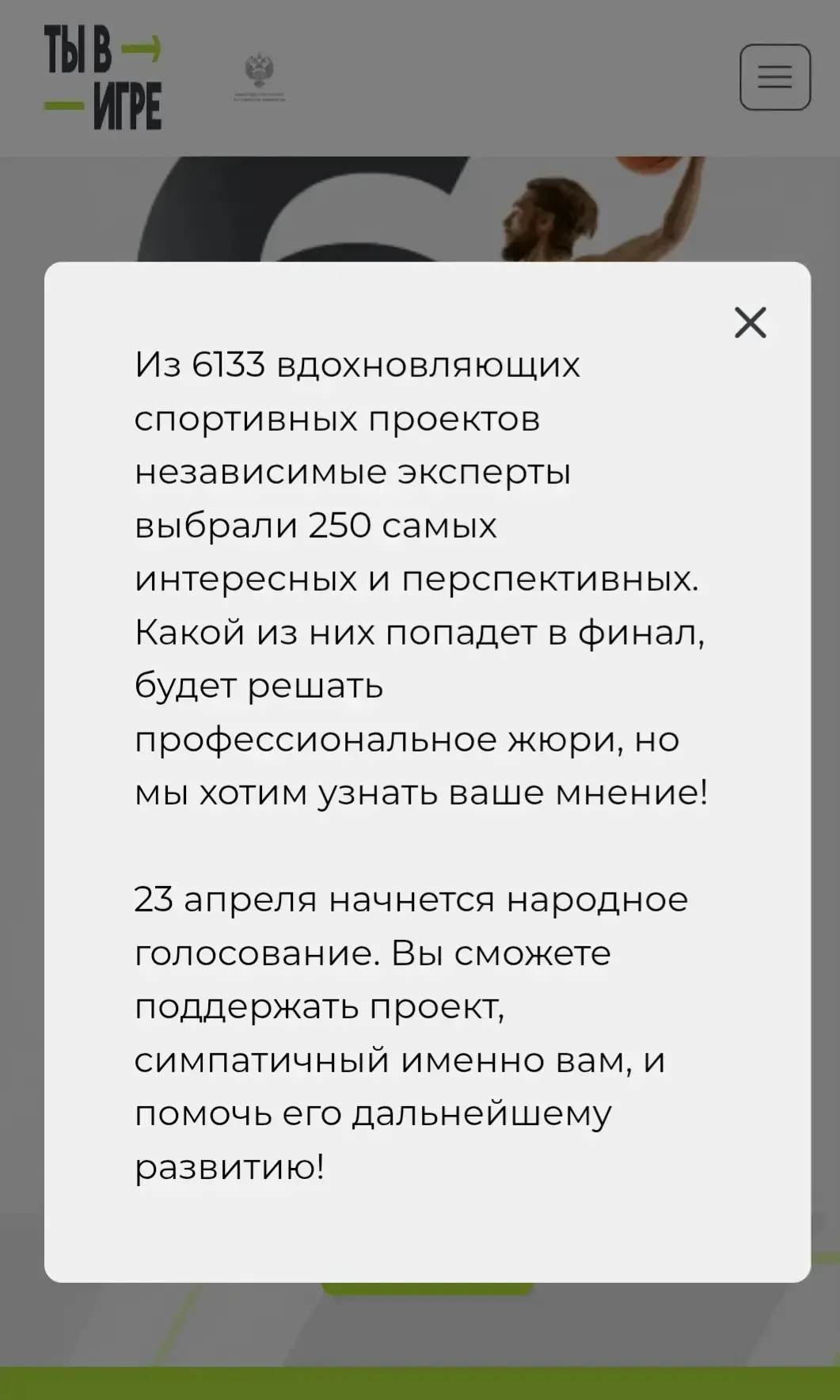
Task: Open the «Ты в игре» site logo
Action: tap(102, 77)
